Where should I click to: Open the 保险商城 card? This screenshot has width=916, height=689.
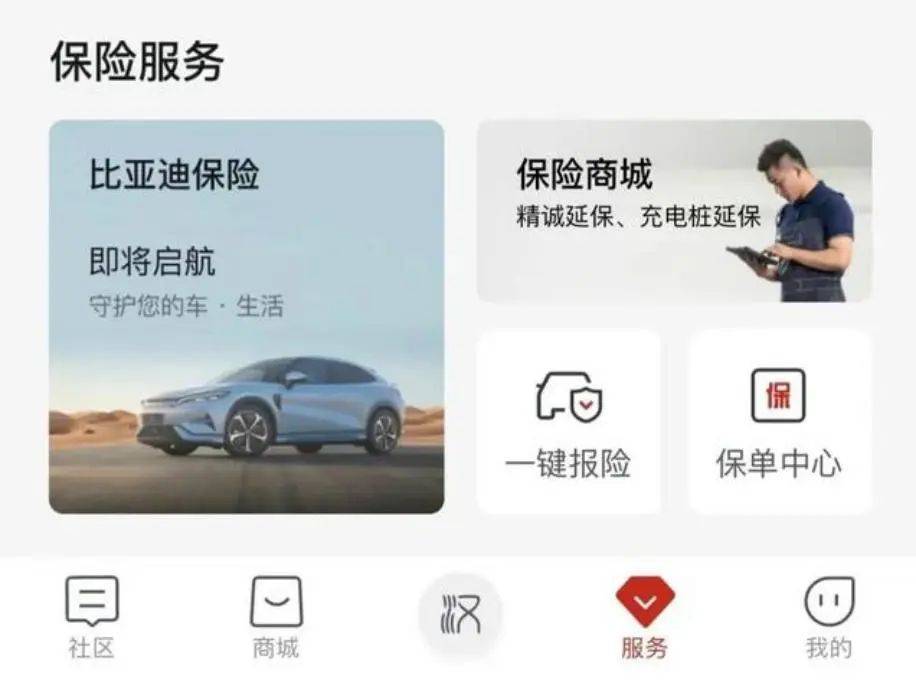tap(674, 211)
